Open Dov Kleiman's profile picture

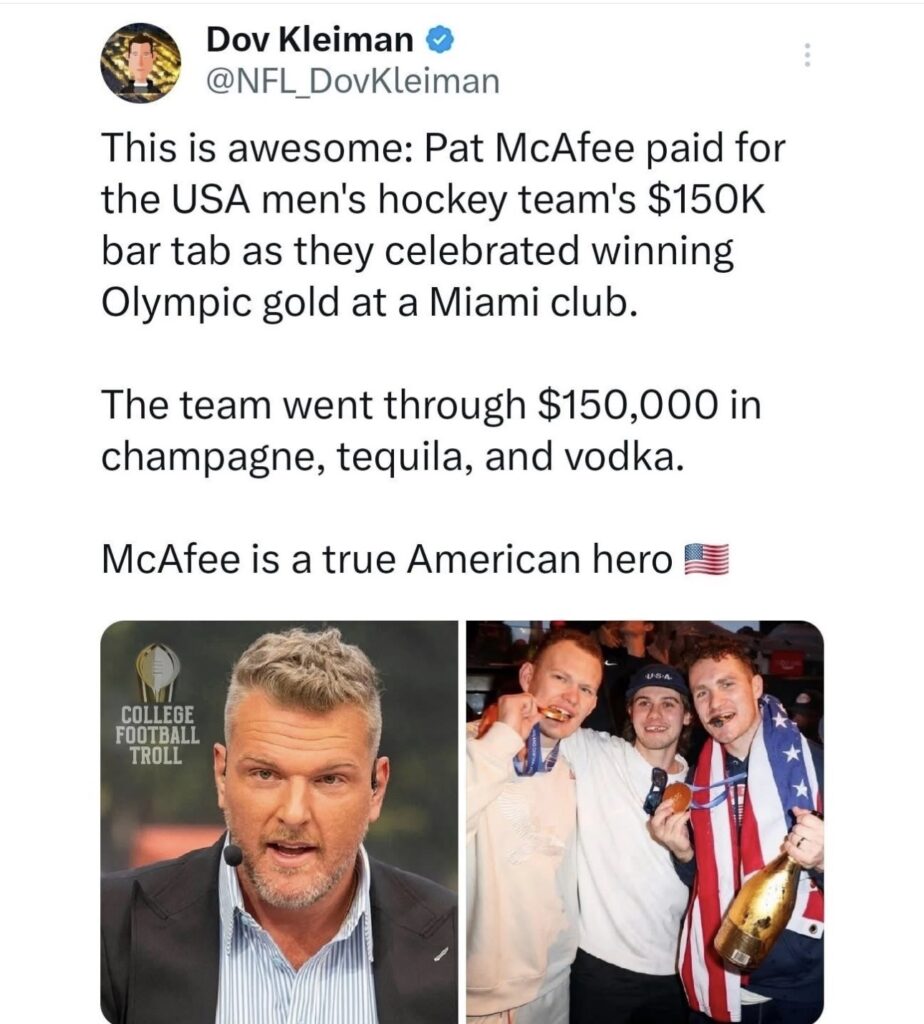[x=140, y=62]
